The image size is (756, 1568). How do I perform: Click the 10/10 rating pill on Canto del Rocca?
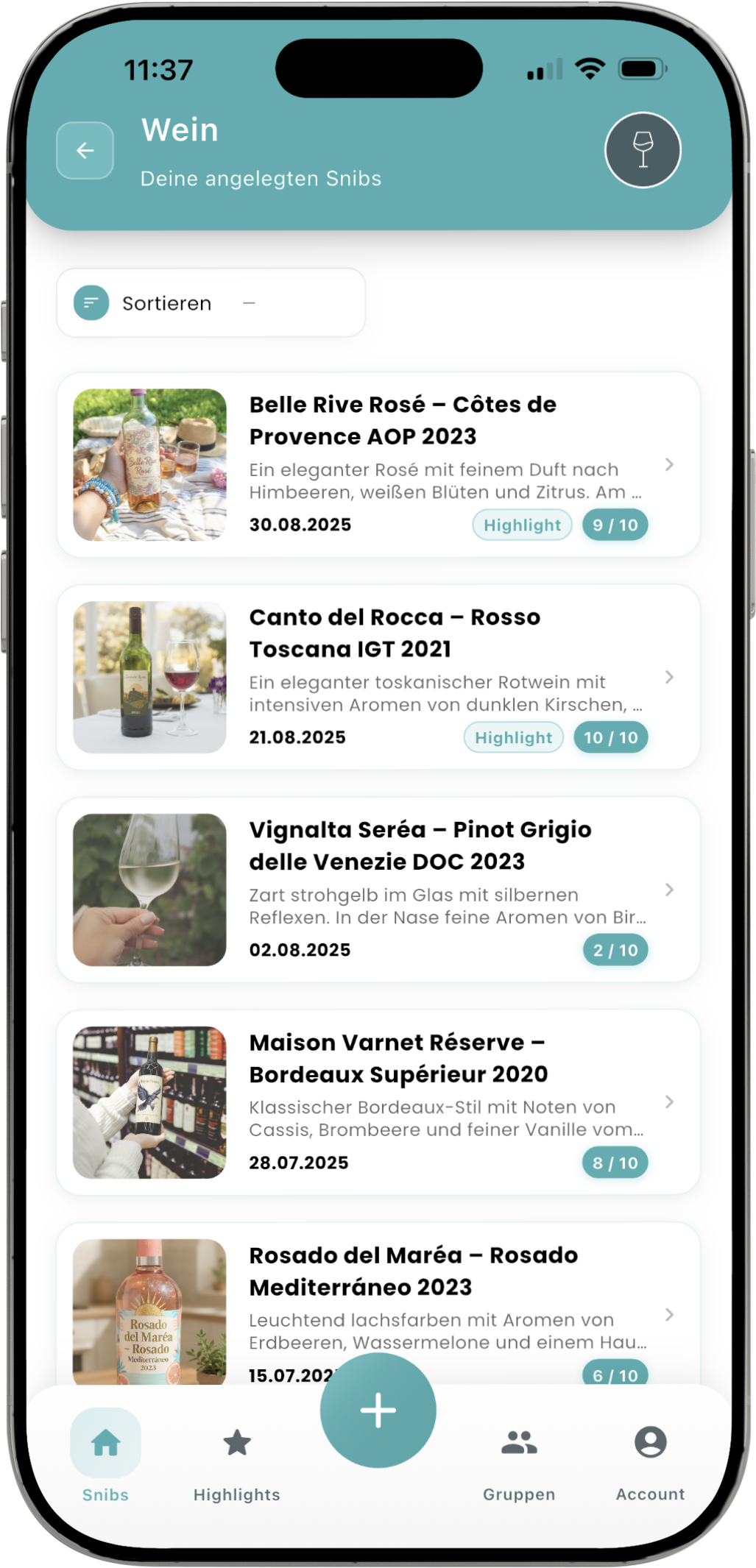(x=610, y=737)
